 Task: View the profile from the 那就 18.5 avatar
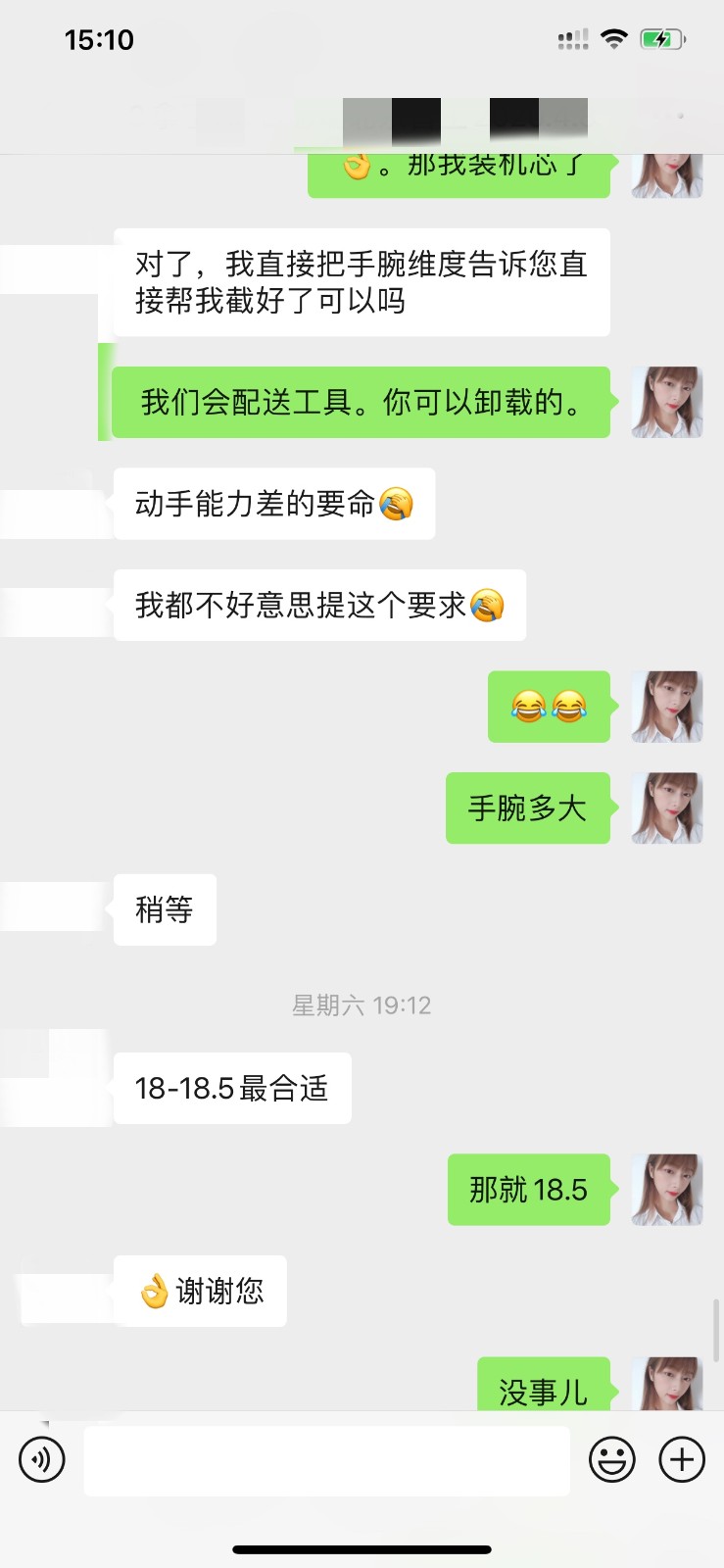667,1190
